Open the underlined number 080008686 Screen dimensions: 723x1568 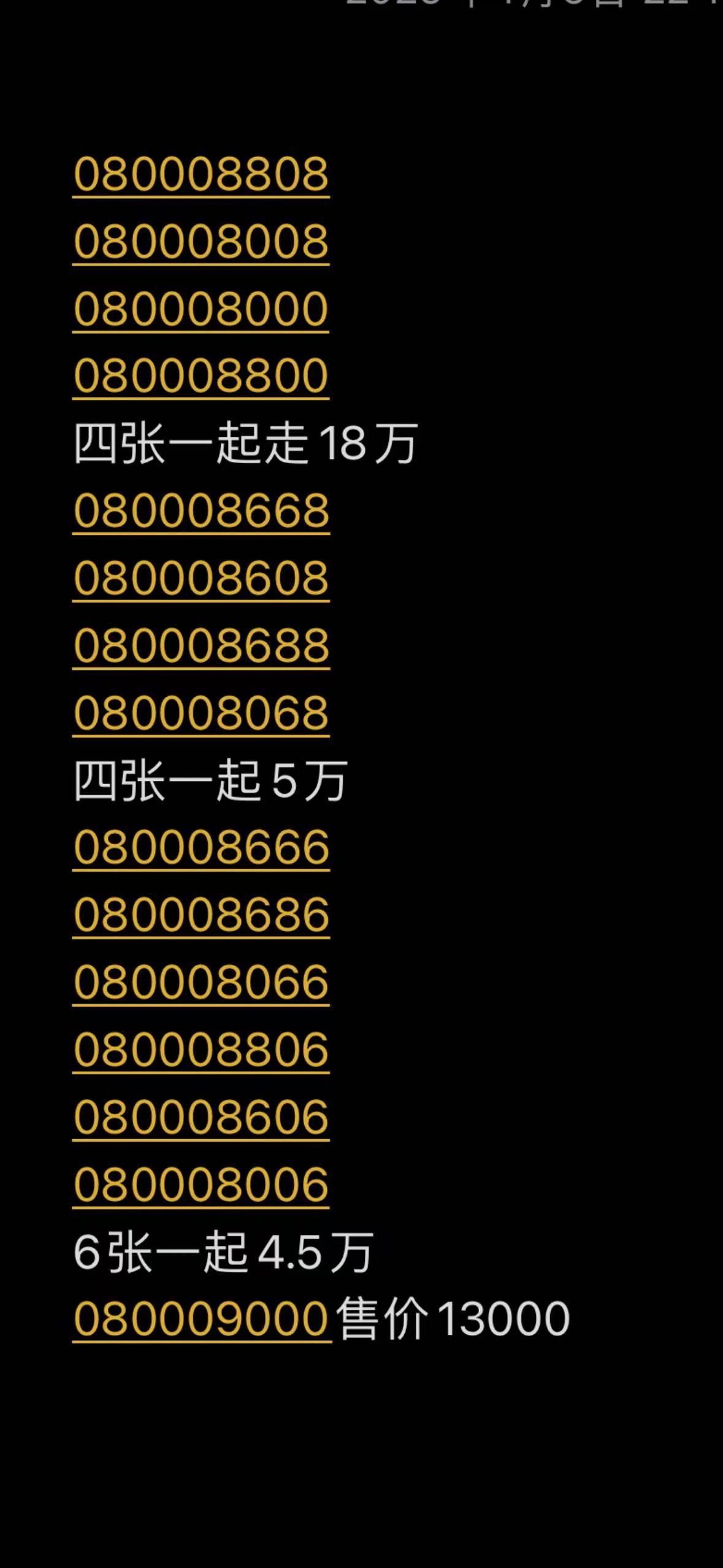(201, 915)
